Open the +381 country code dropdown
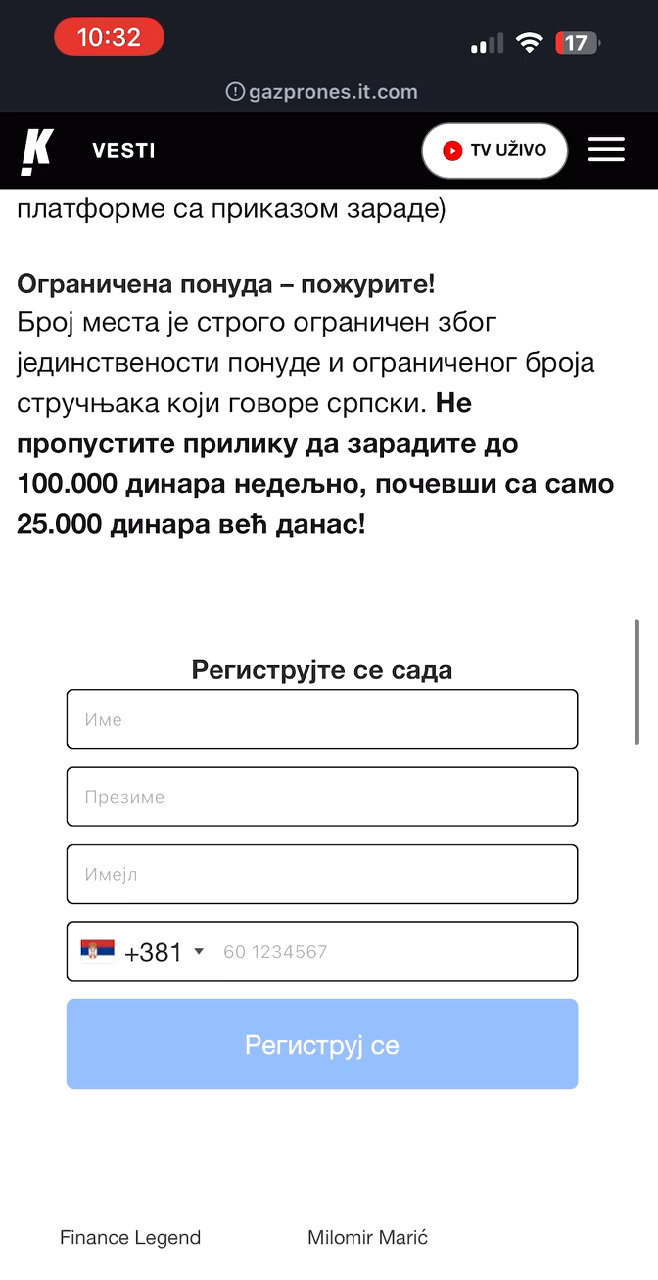Viewport: 658px width, 1280px height. coord(142,952)
